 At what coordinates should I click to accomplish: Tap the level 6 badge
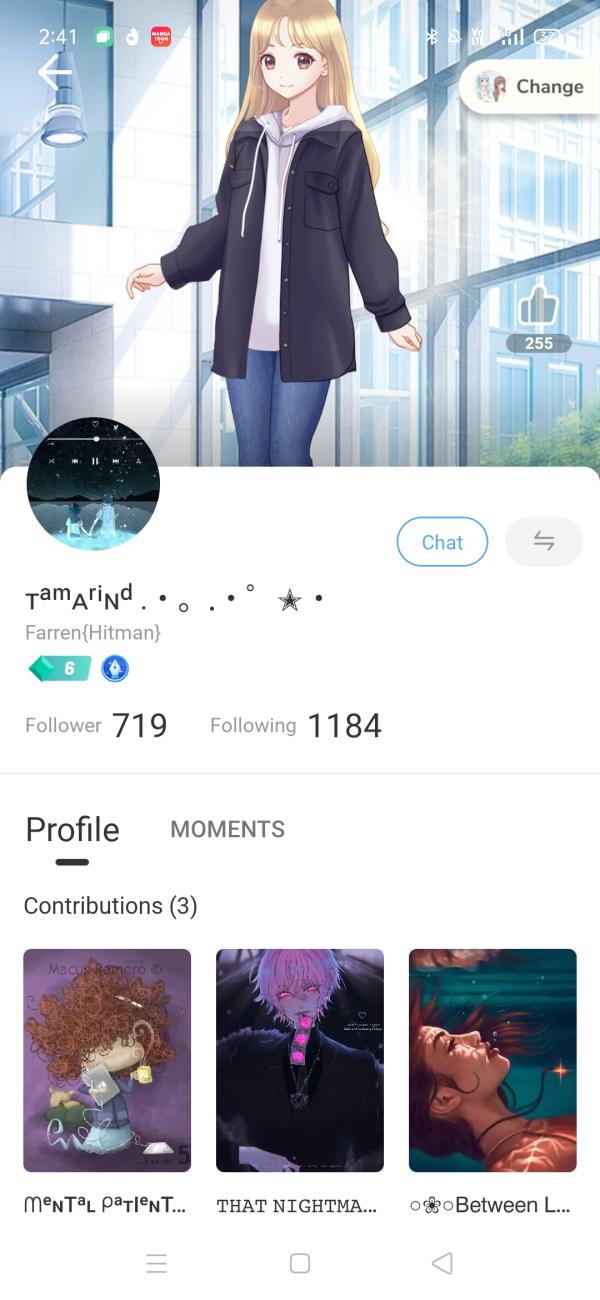click(60, 668)
